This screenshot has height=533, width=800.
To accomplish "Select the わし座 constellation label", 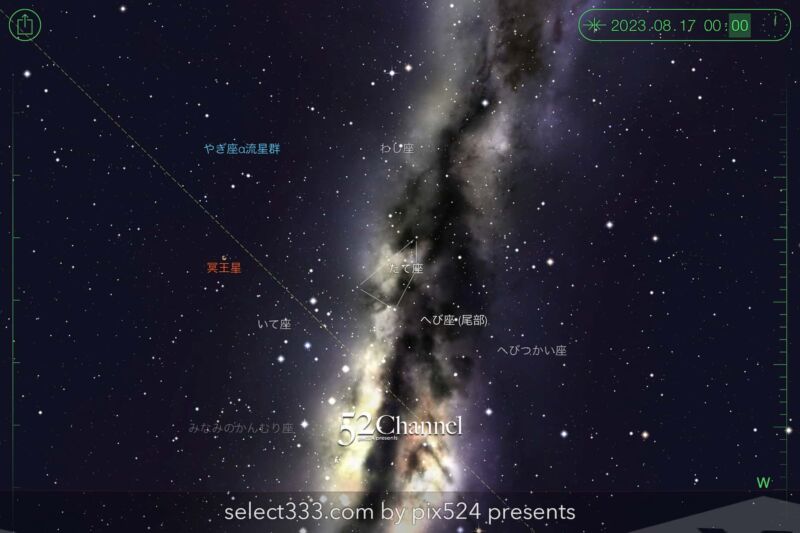I will tap(396, 148).
